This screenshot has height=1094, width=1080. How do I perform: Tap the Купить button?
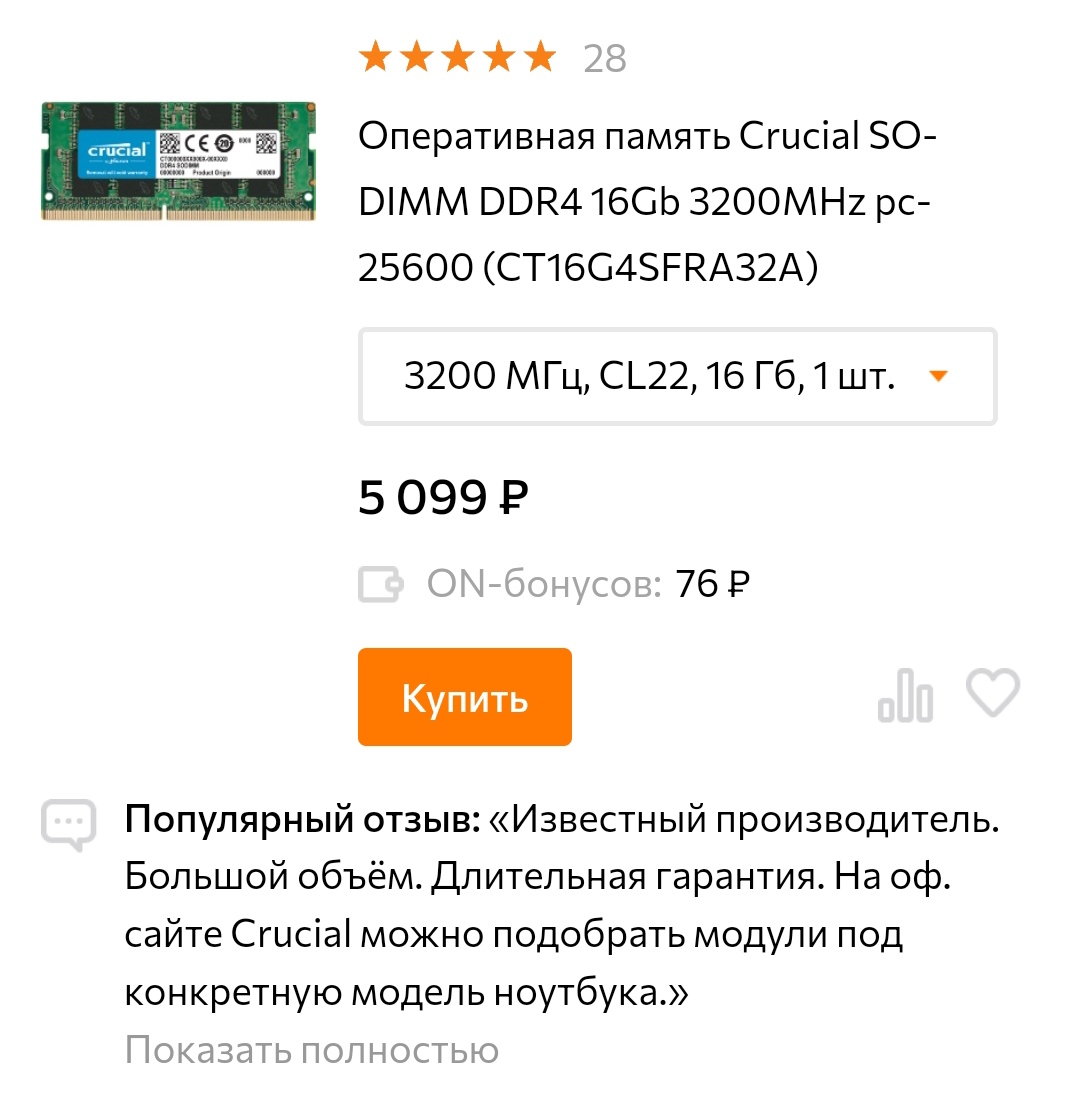(x=464, y=697)
